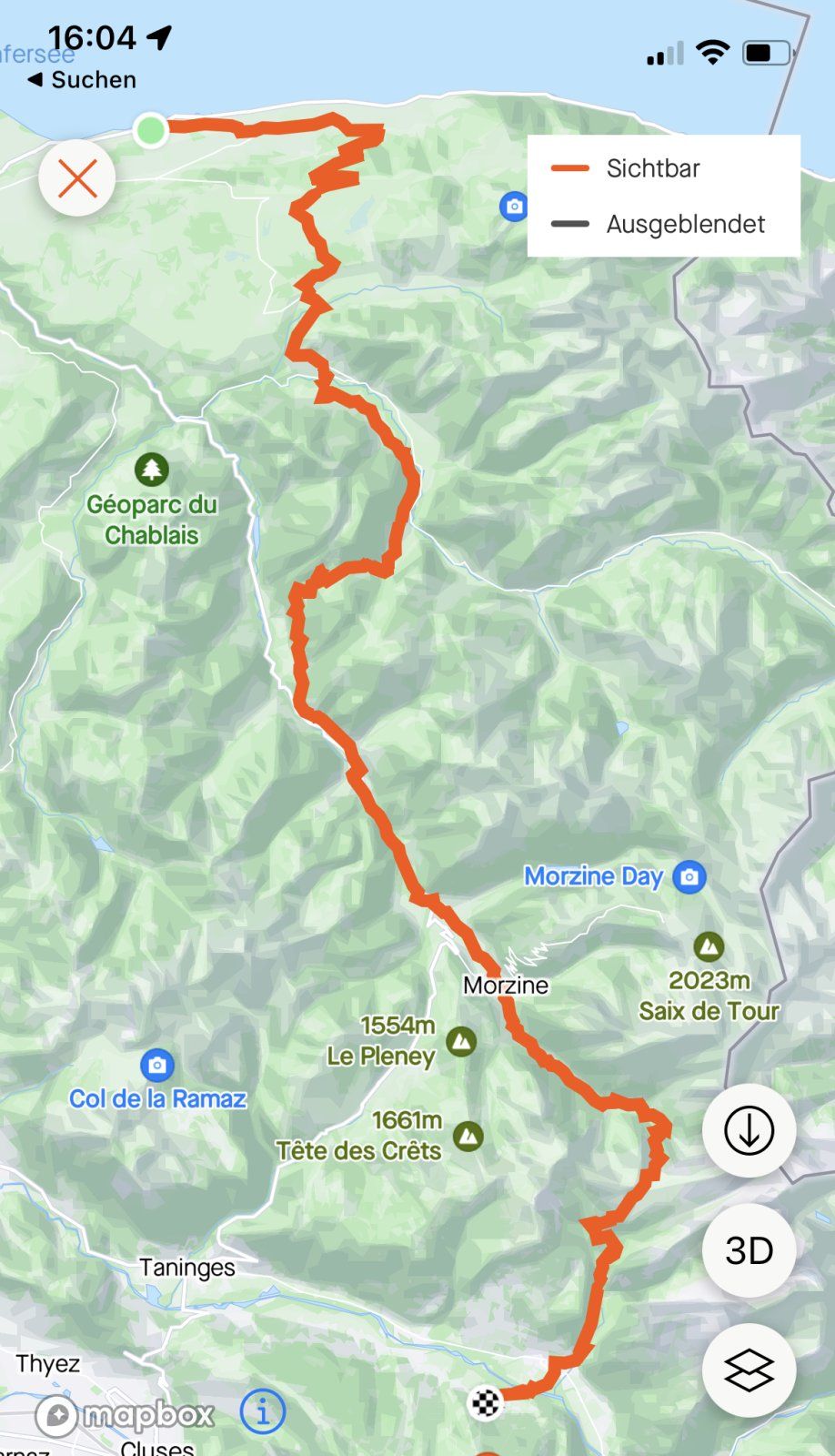
Task: Open the Morzine Day photo marker
Action: coord(689,877)
